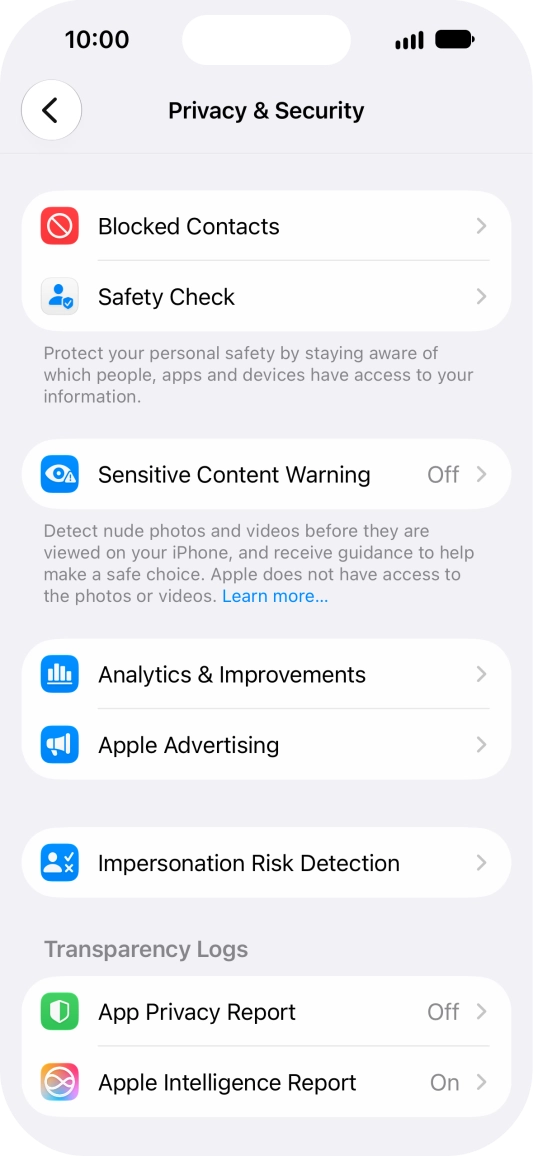Open Apple Advertising

pyautogui.click(x=266, y=745)
